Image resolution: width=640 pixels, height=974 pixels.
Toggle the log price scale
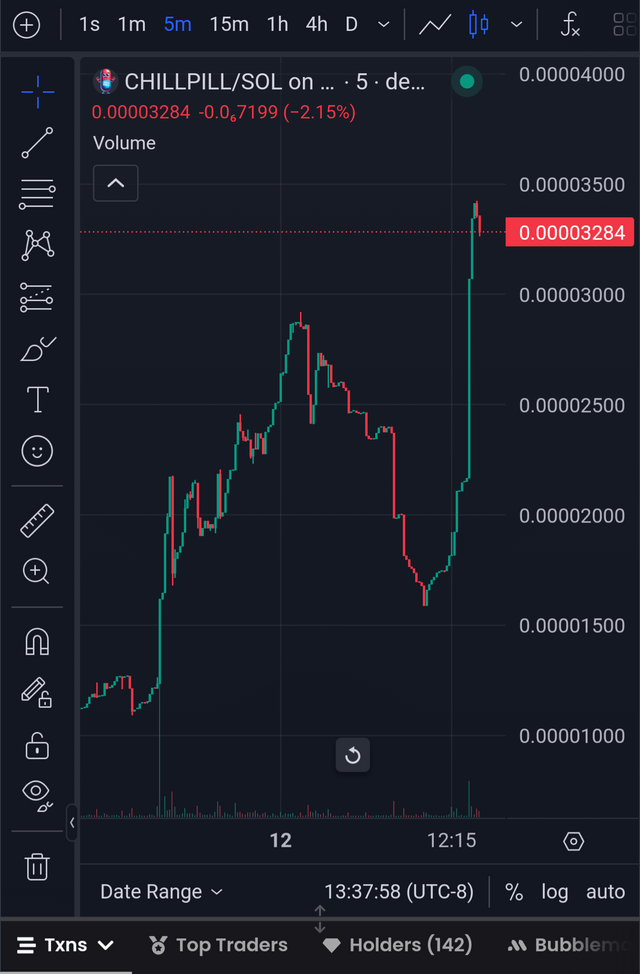point(554,892)
